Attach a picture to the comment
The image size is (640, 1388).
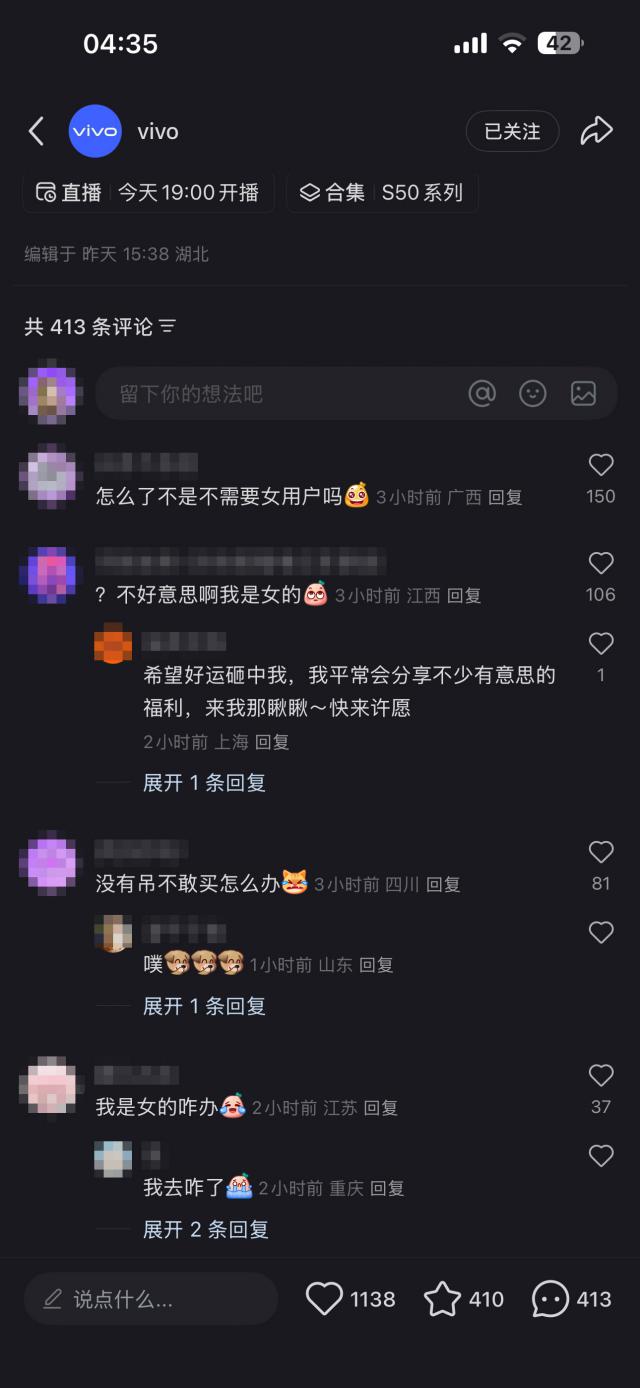coord(583,393)
